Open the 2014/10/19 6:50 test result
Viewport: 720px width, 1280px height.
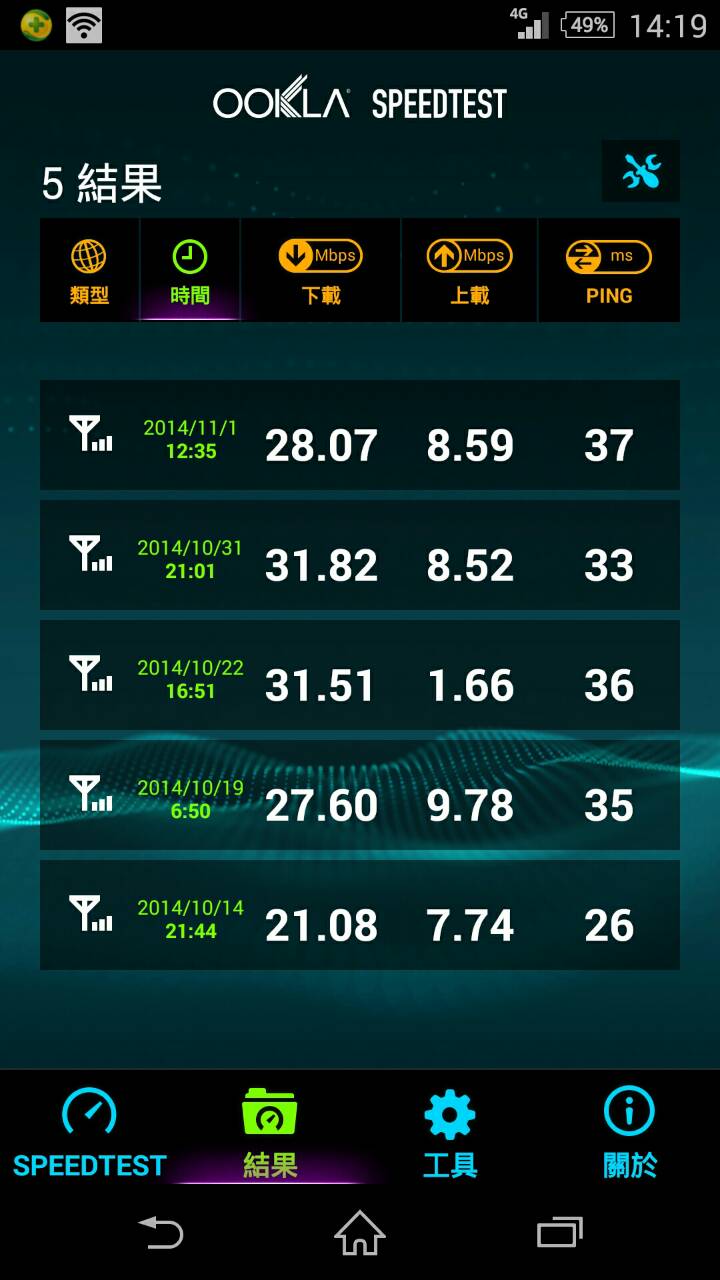point(360,795)
